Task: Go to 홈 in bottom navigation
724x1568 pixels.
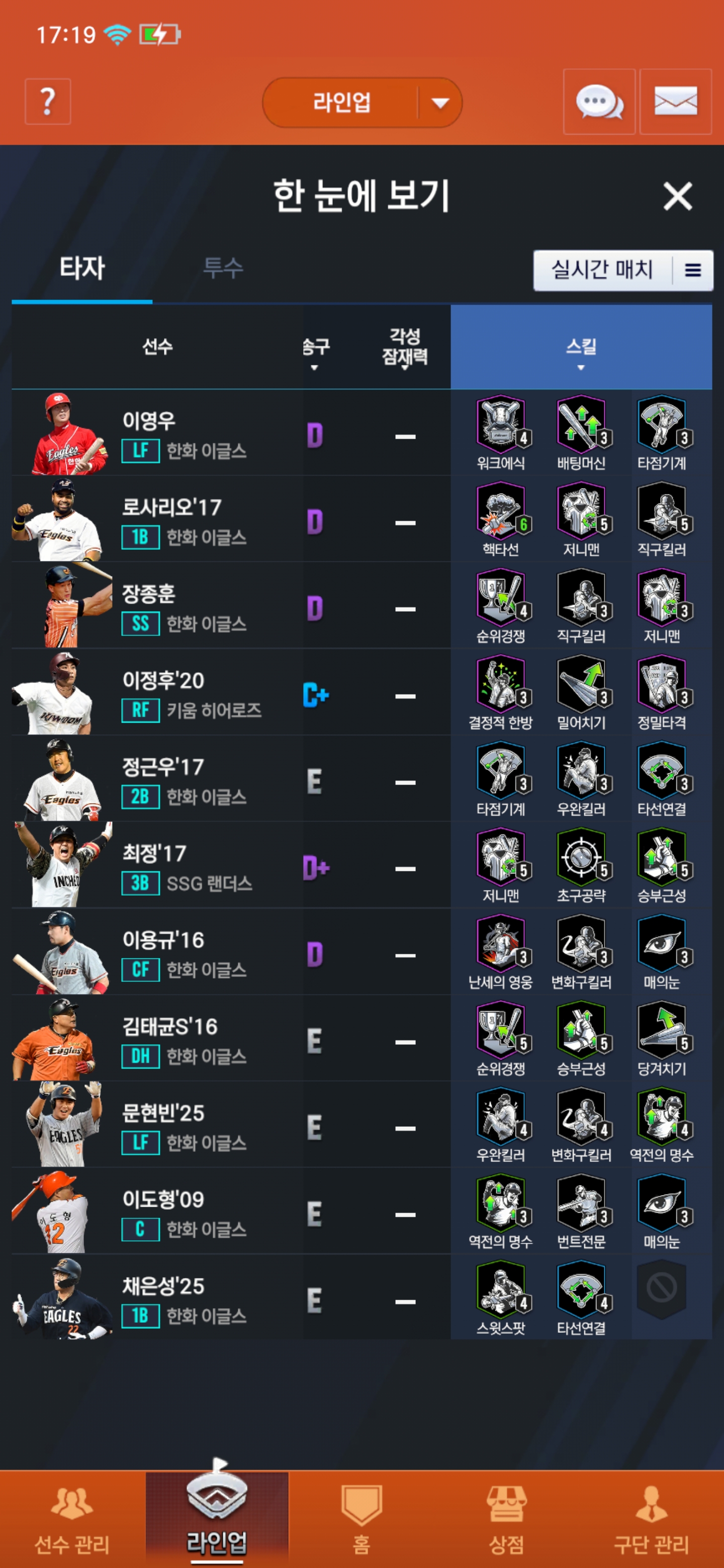Action: pos(361,1519)
